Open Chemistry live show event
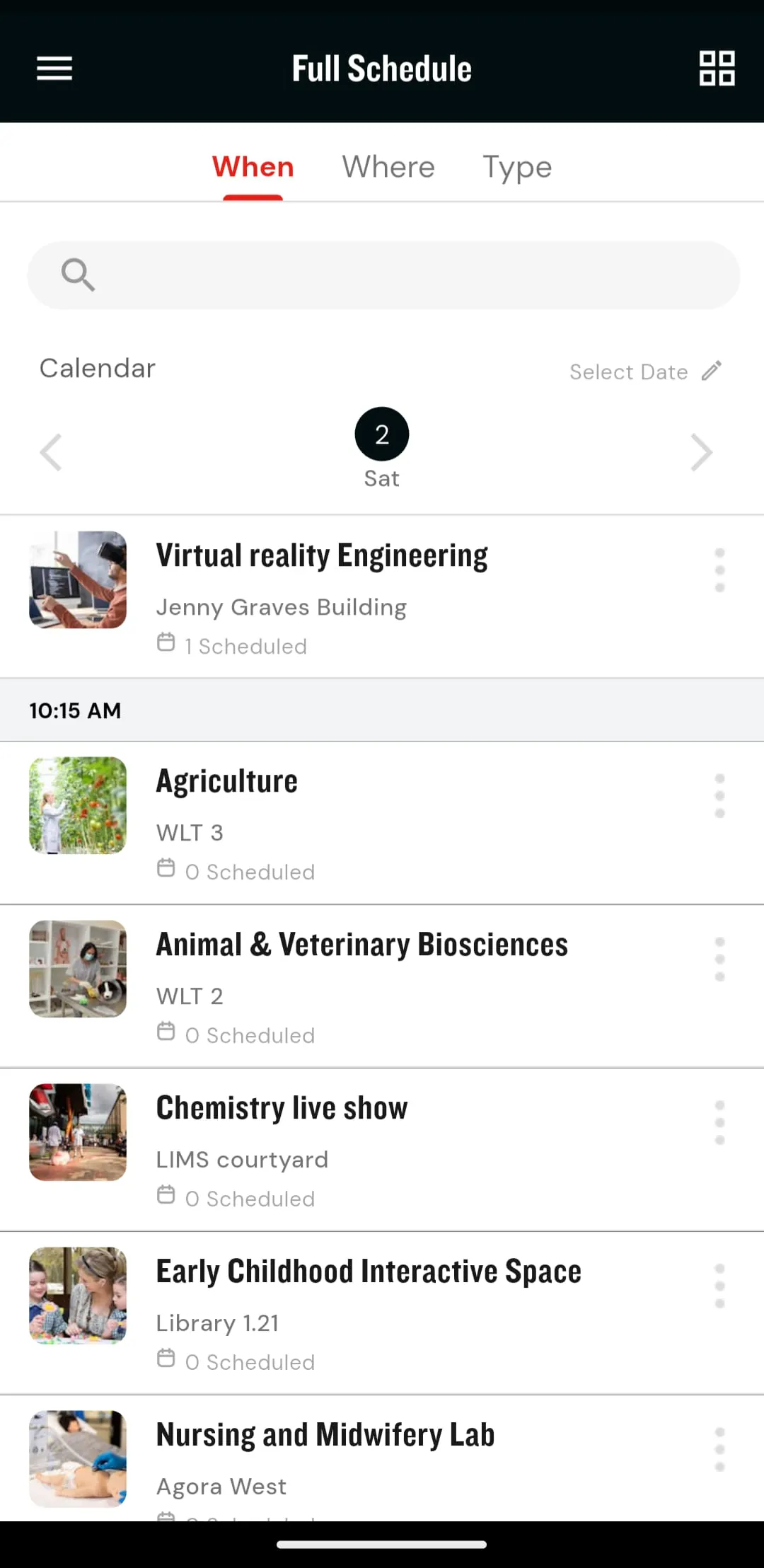Image resolution: width=764 pixels, height=1568 pixels. coord(282,1109)
